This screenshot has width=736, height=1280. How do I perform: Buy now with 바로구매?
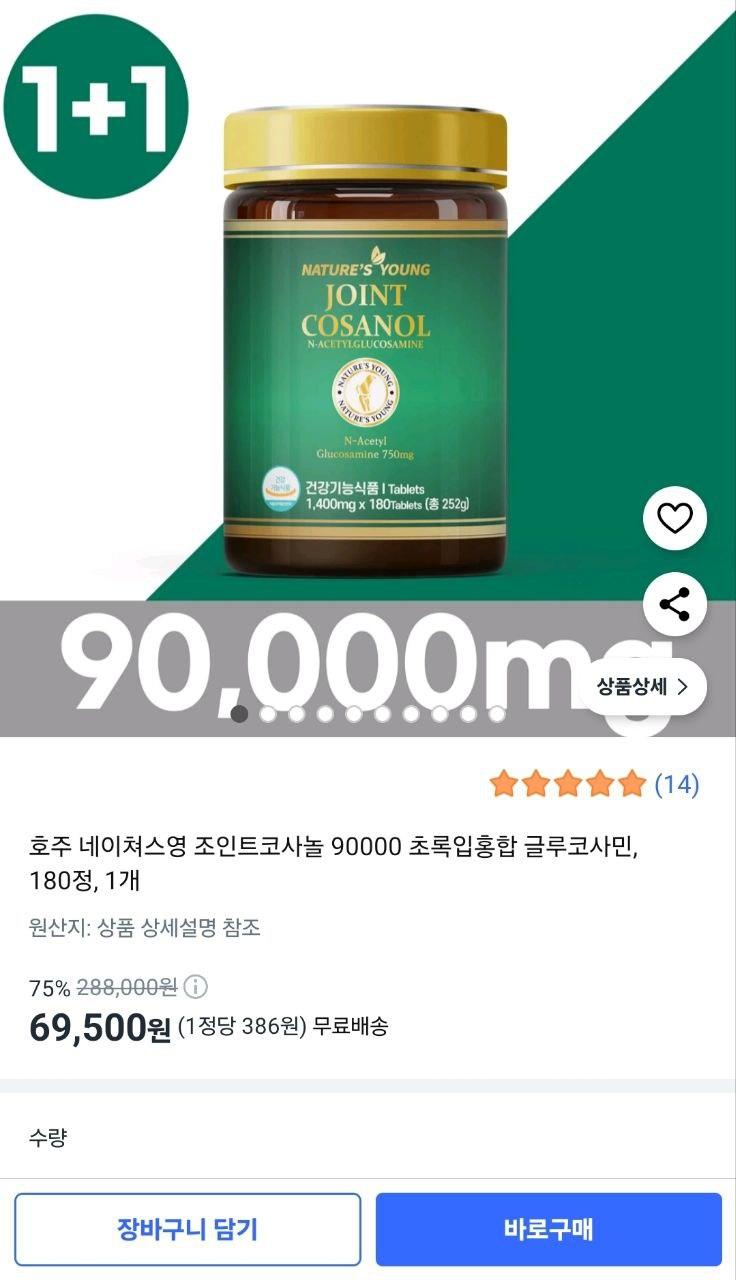coord(548,1229)
